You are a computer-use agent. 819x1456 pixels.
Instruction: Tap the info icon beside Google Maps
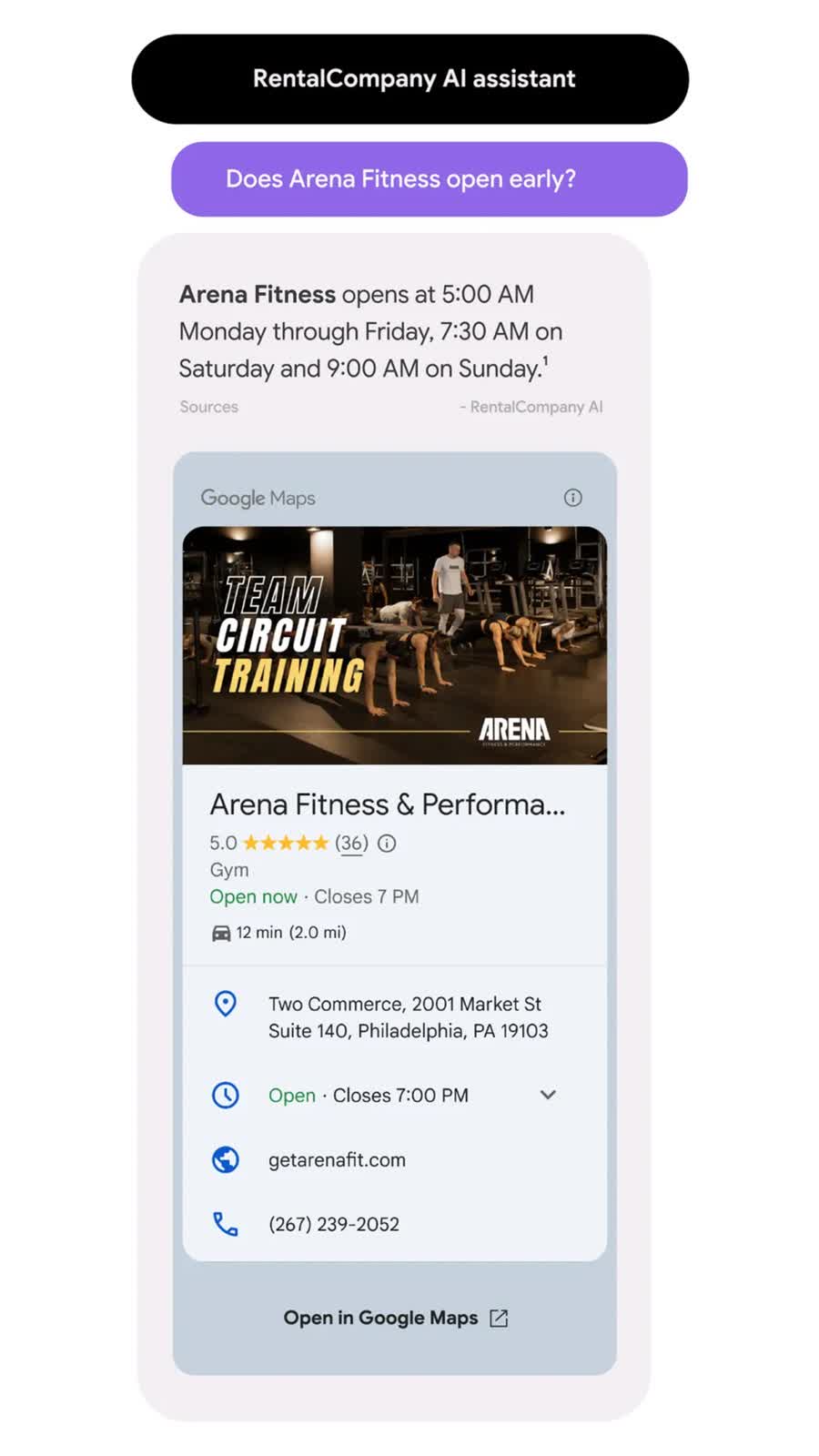coord(572,498)
